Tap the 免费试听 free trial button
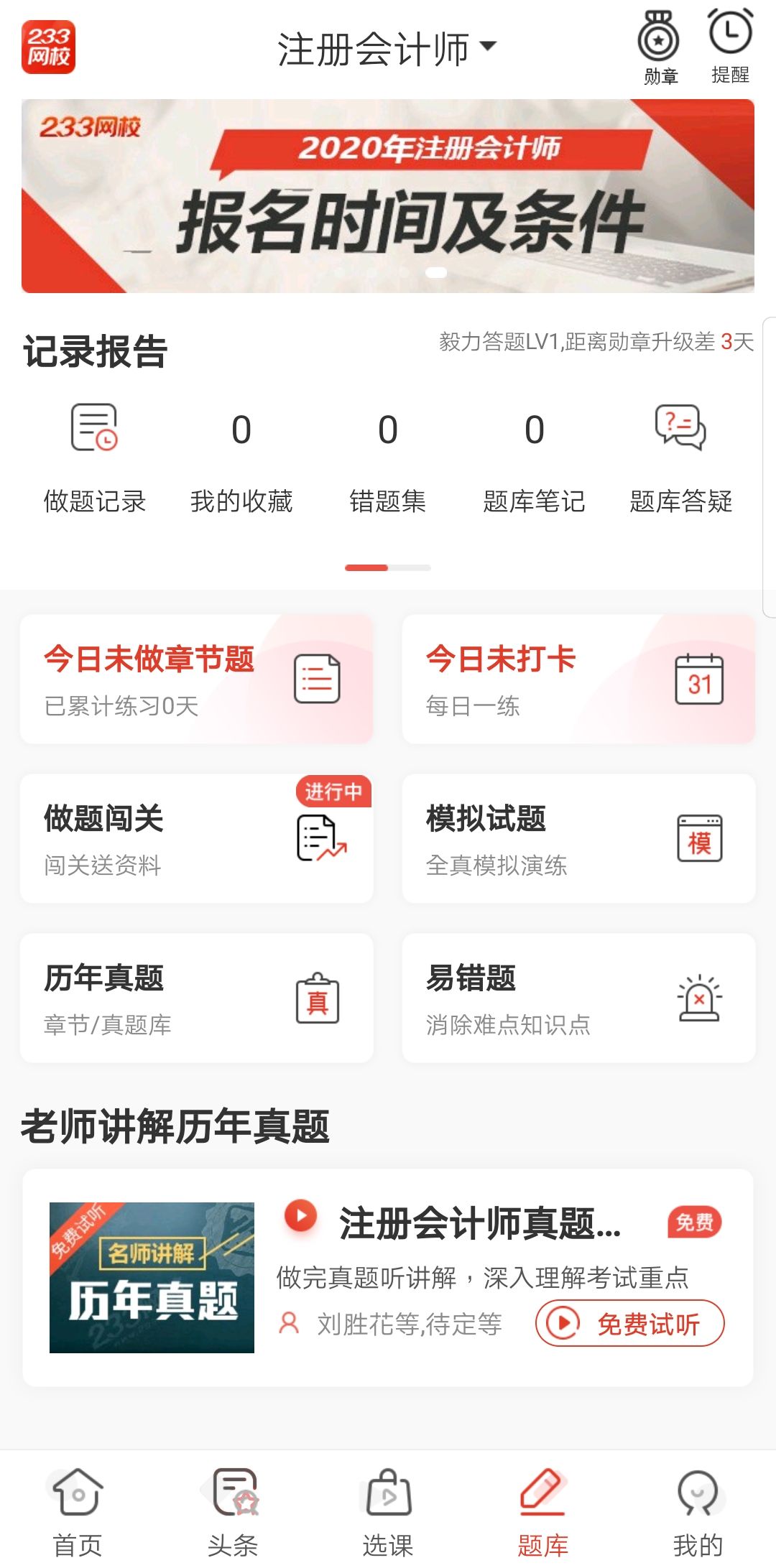The image size is (776, 1568). [x=629, y=1323]
